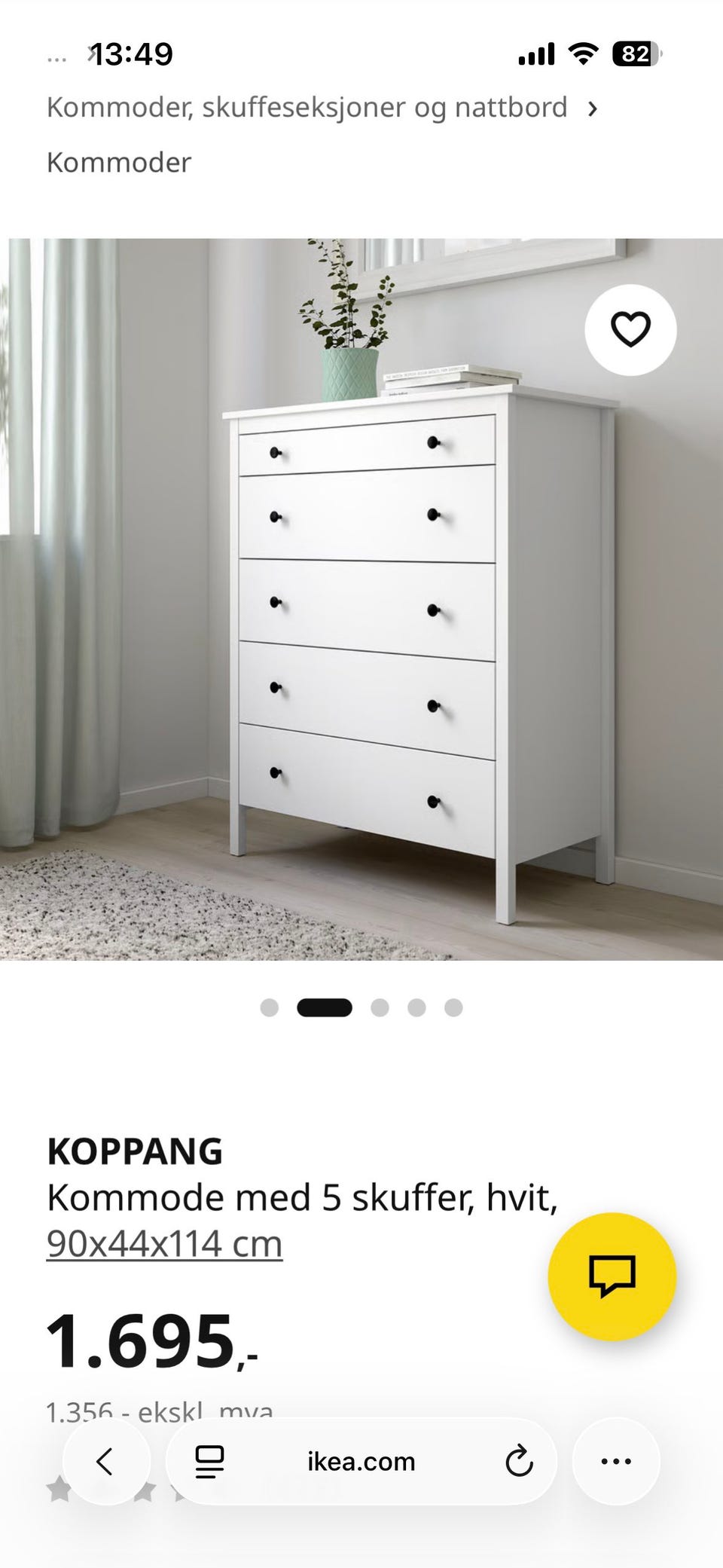723x1568 pixels.
Task: Jump to the first image indicator dot
Action: [x=269, y=1007]
